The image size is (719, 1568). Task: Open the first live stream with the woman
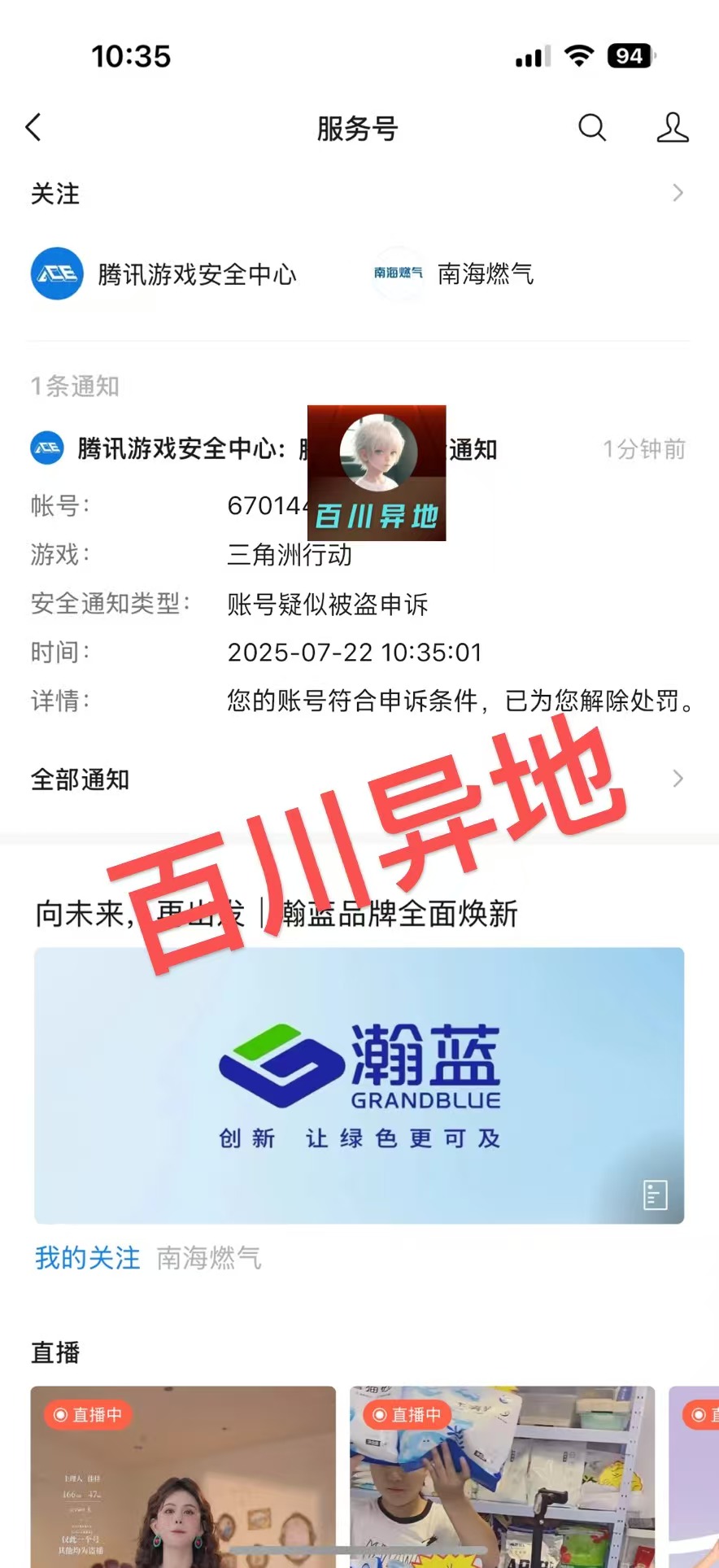[183, 1477]
